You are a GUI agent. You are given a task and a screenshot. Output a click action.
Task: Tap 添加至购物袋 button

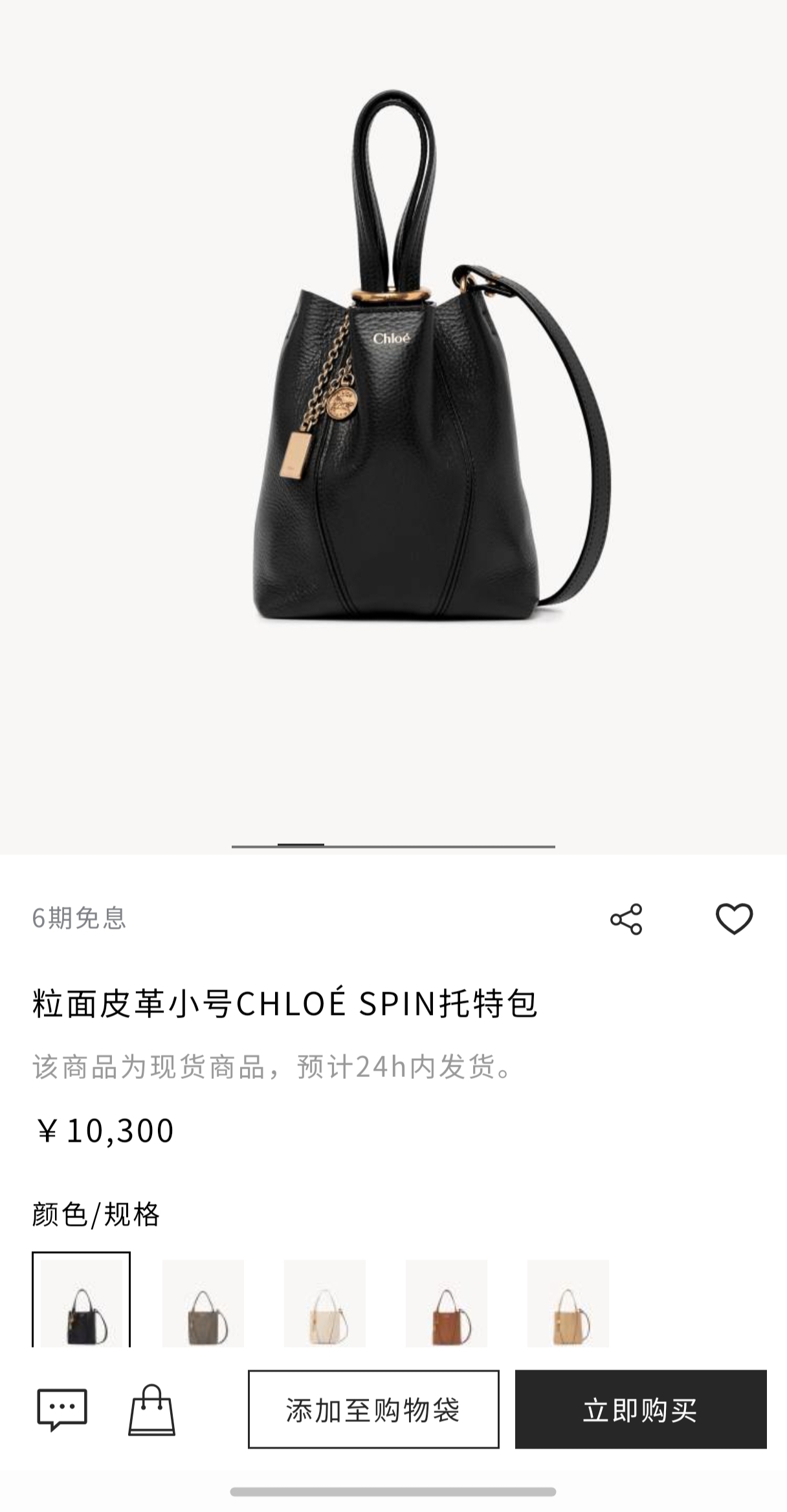click(x=373, y=1410)
